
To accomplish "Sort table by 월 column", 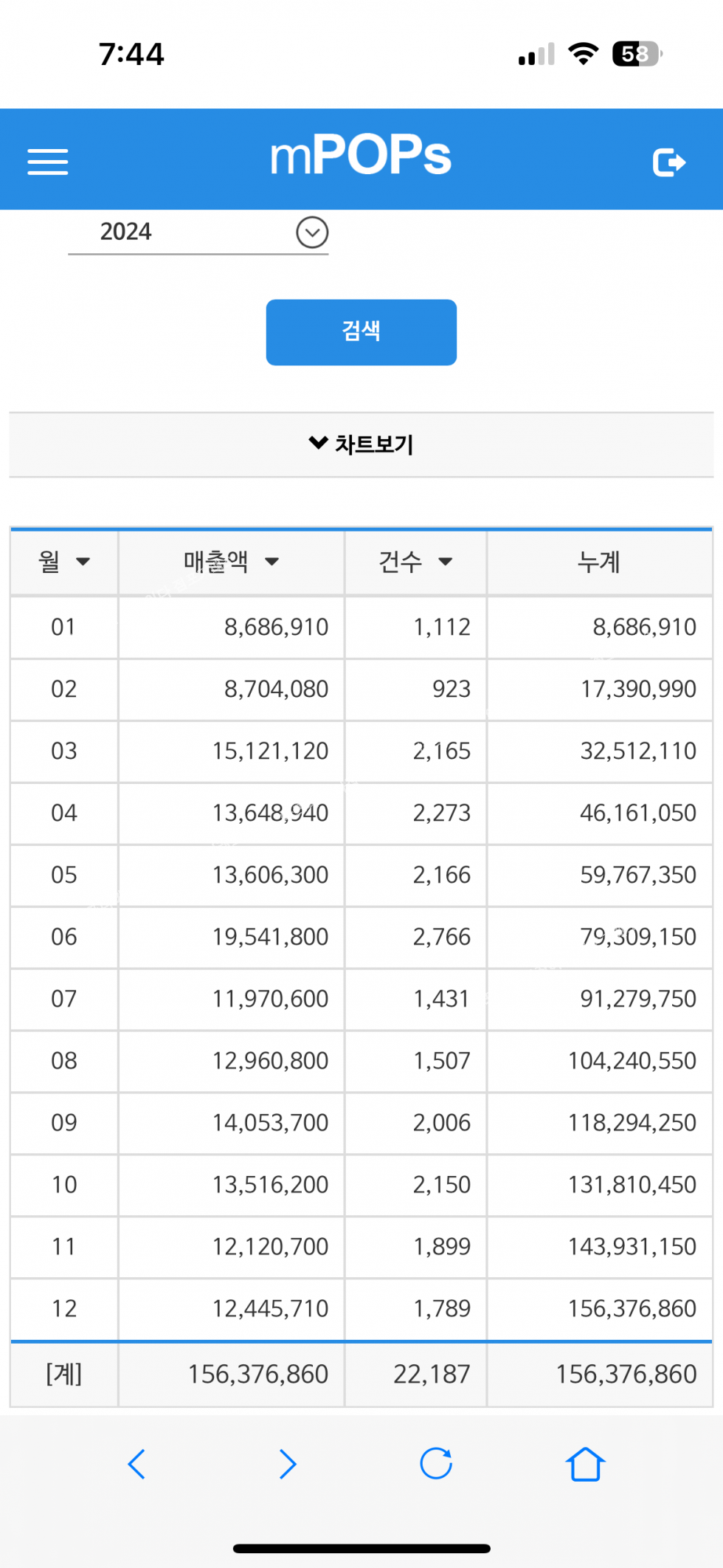I will [64, 562].
